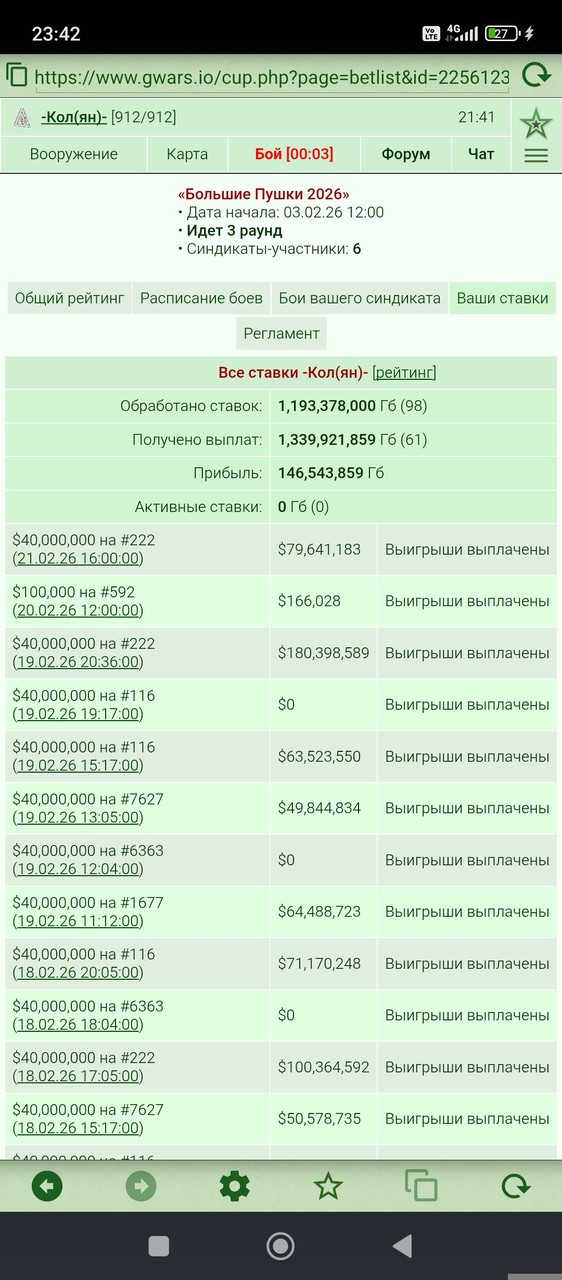This screenshot has width=562, height=1280.
Task: Open Расписание боев
Action: 201,298
